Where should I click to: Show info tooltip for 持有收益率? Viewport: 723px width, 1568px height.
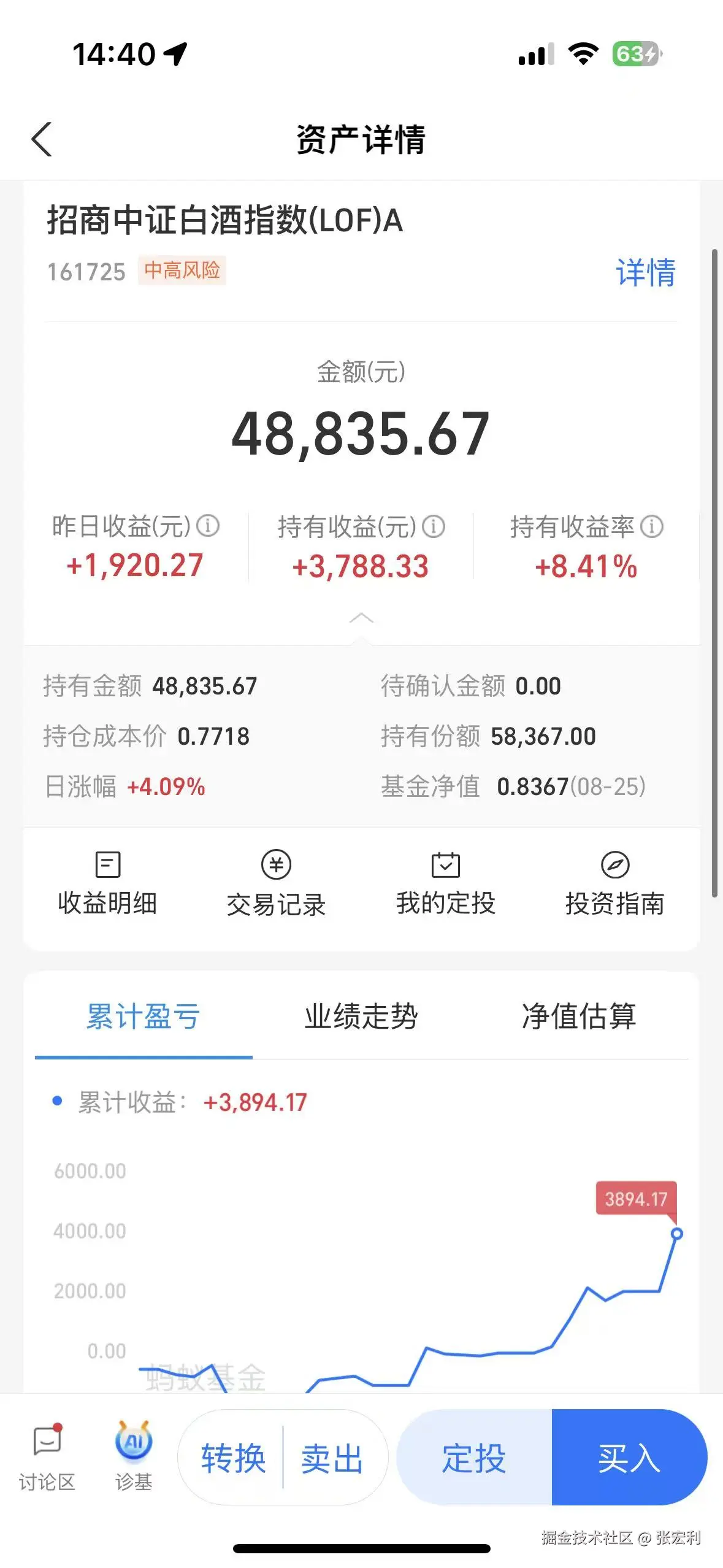coord(651,526)
